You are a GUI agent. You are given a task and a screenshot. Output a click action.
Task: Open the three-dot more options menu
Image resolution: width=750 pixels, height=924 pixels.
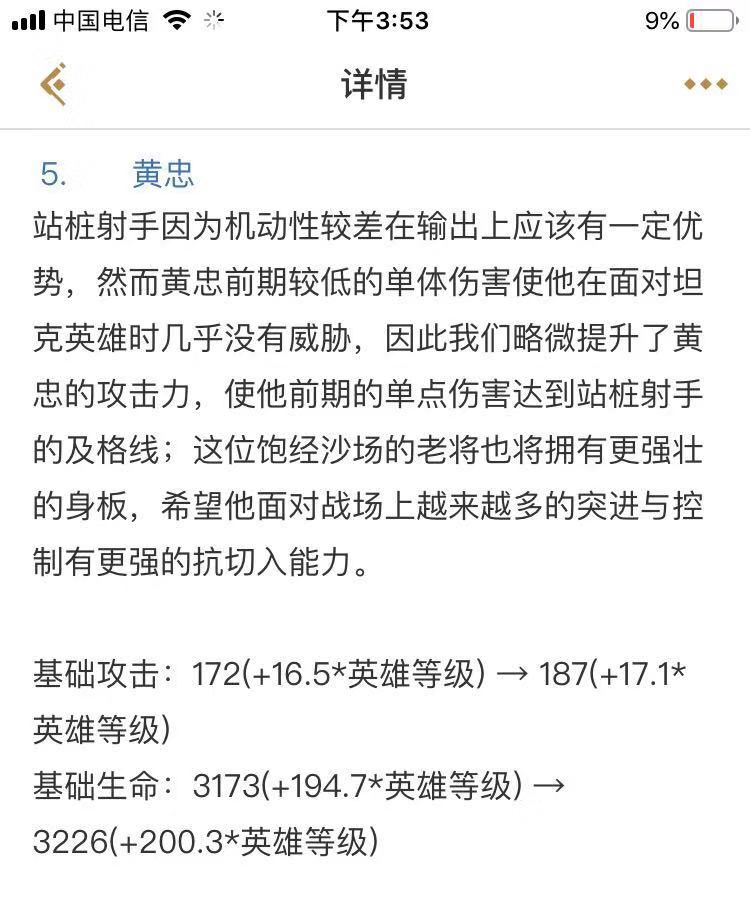pyautogui.click(x=705, y=84)
